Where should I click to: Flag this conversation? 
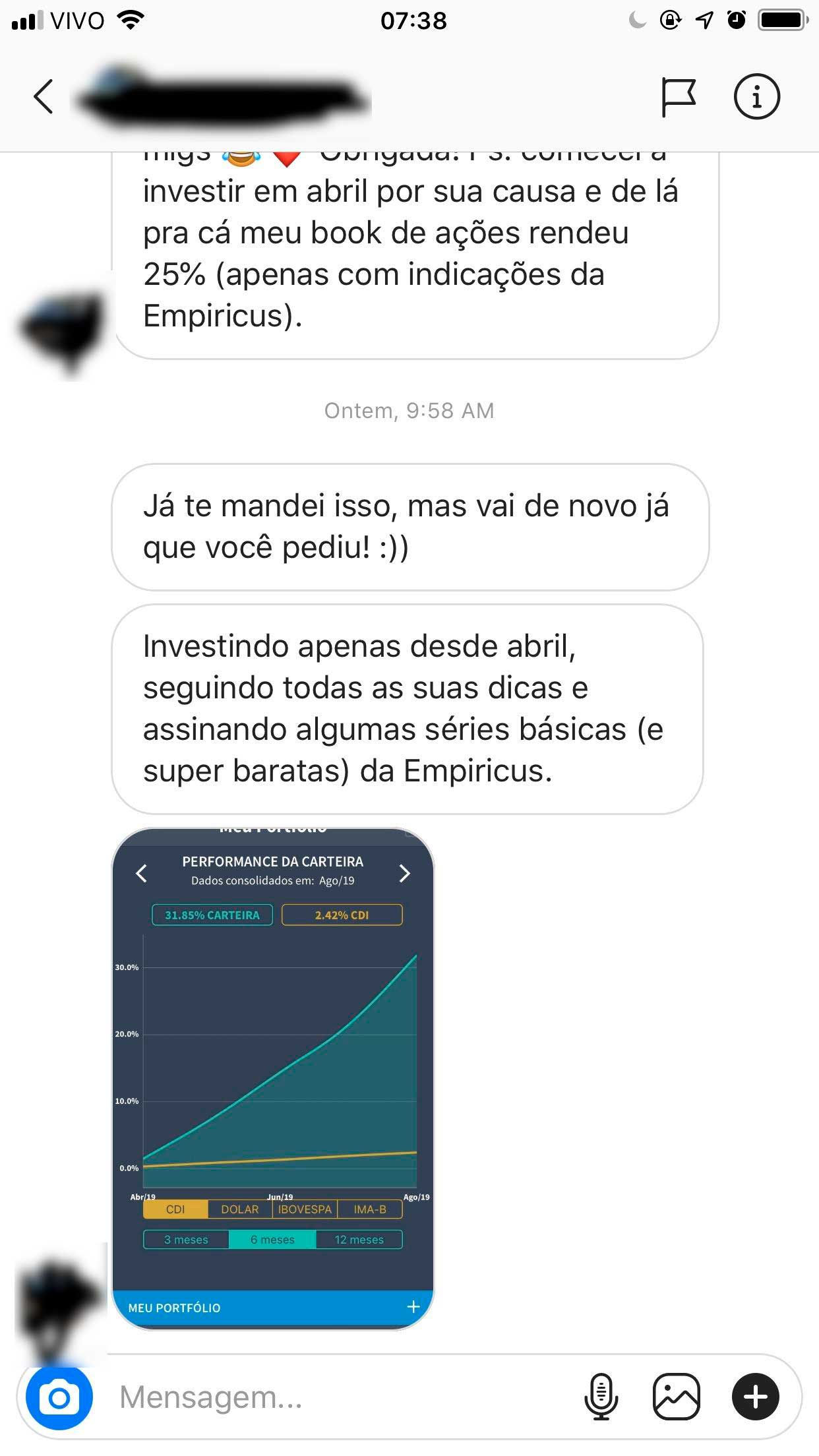679,98
